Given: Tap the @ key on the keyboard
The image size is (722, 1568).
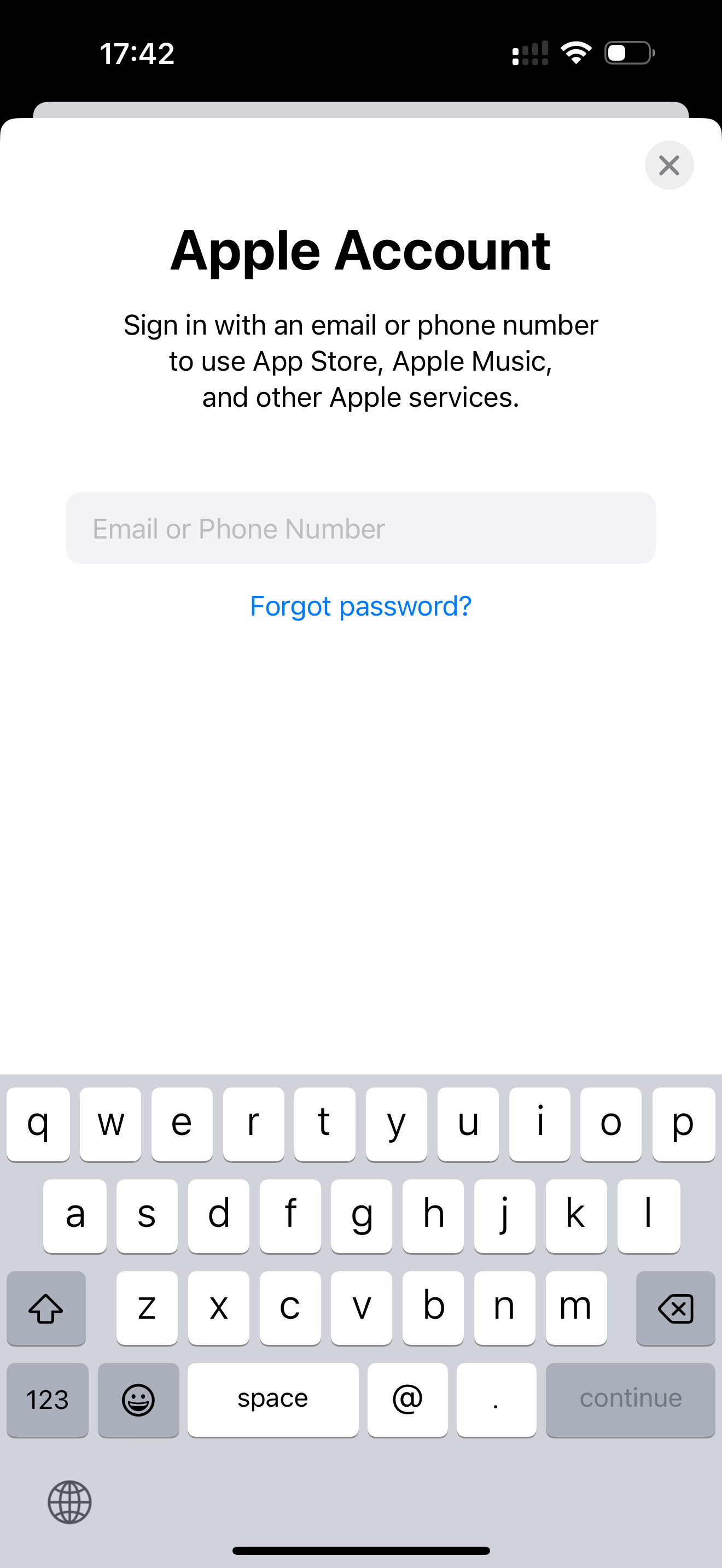Looking at the screenshot, I should pyautogui.click(x=407, y=1400).
